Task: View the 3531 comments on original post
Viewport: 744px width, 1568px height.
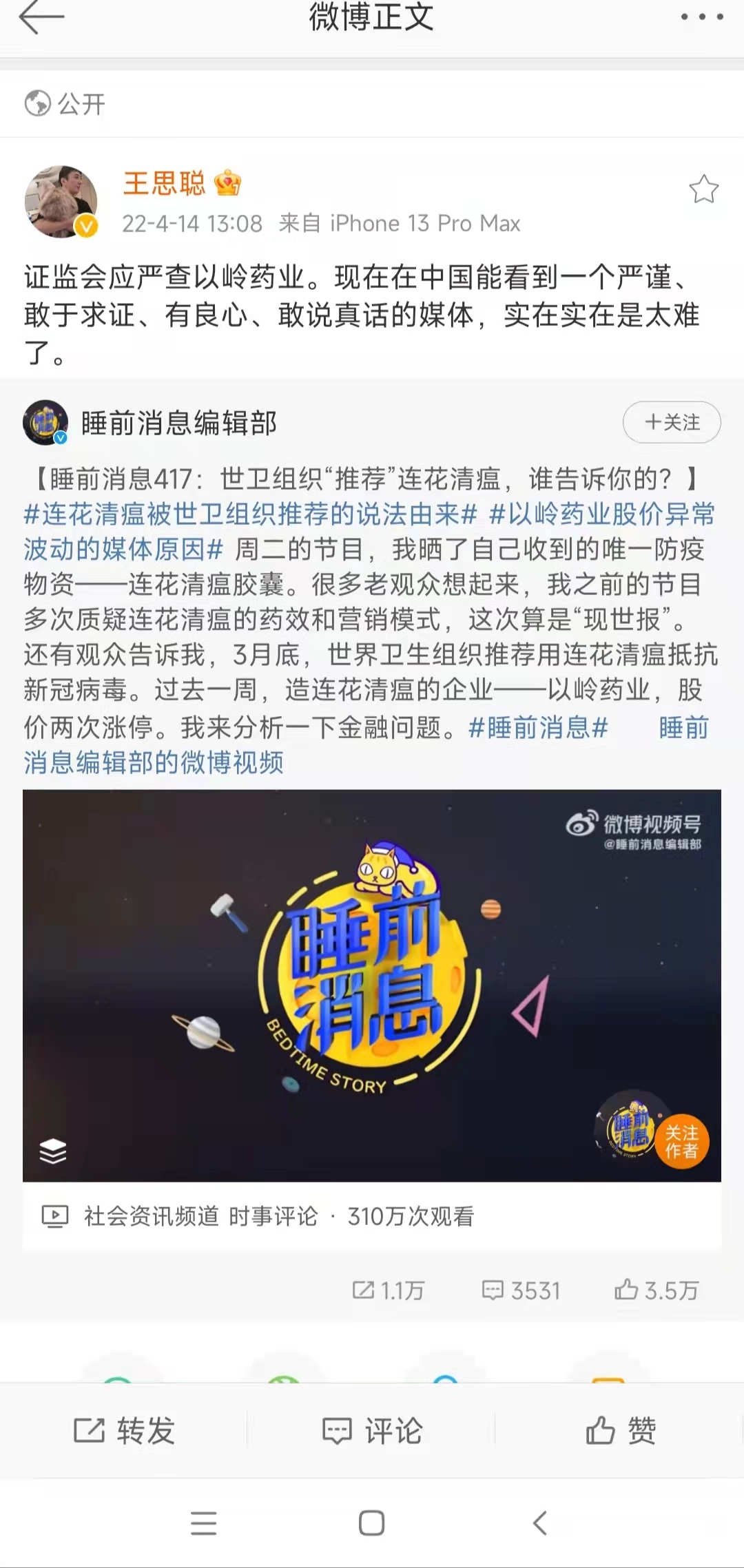Action: pyautogui.click(x=521, y=1290)
